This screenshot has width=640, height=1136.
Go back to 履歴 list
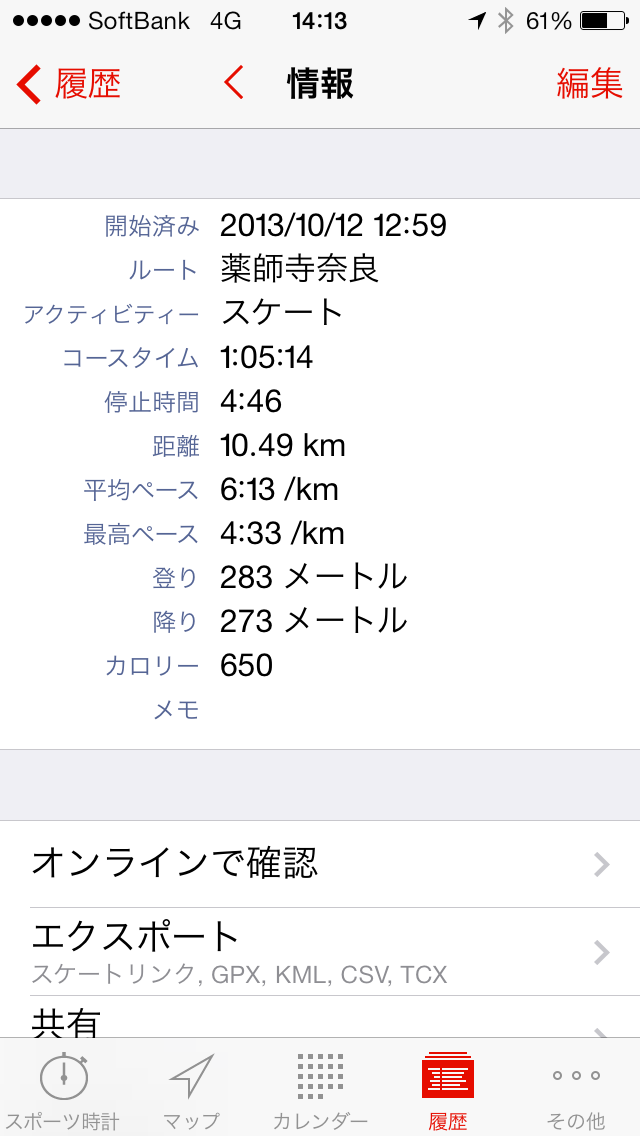(x=68, y=84)
